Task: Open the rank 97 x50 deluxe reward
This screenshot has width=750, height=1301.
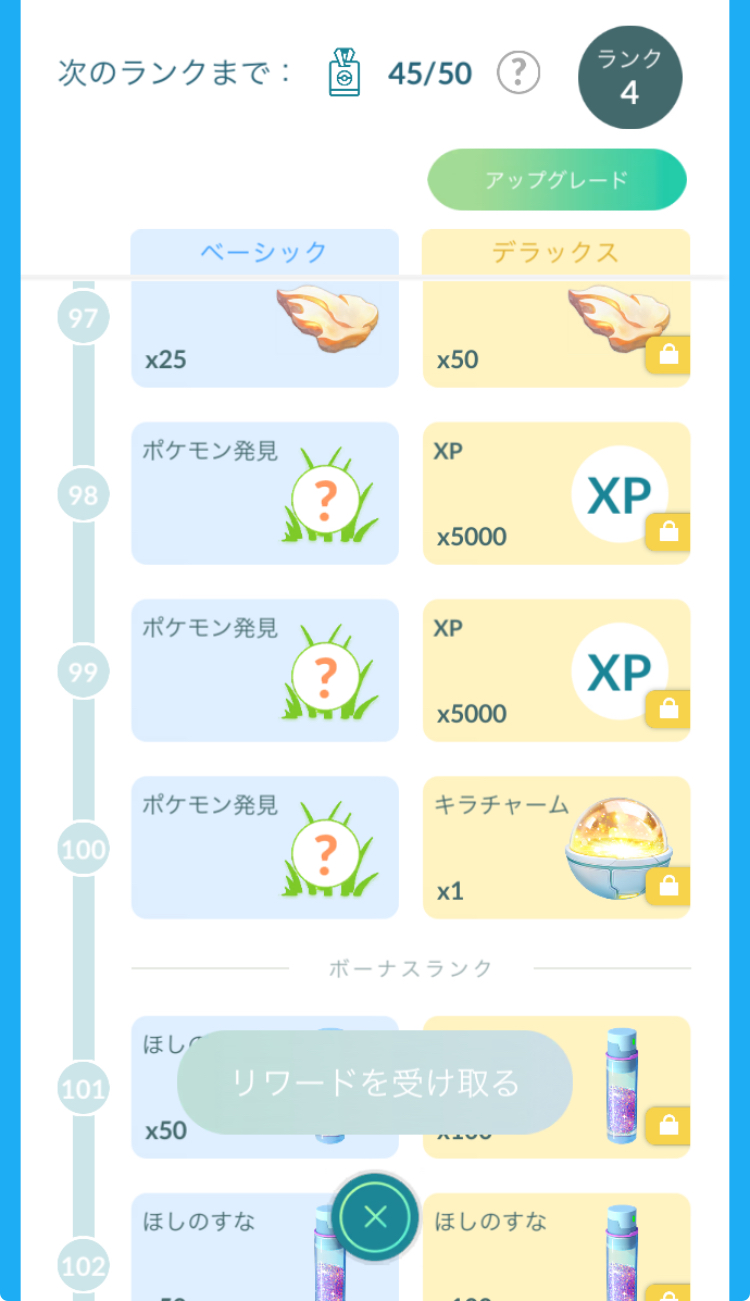Action: 557,333
